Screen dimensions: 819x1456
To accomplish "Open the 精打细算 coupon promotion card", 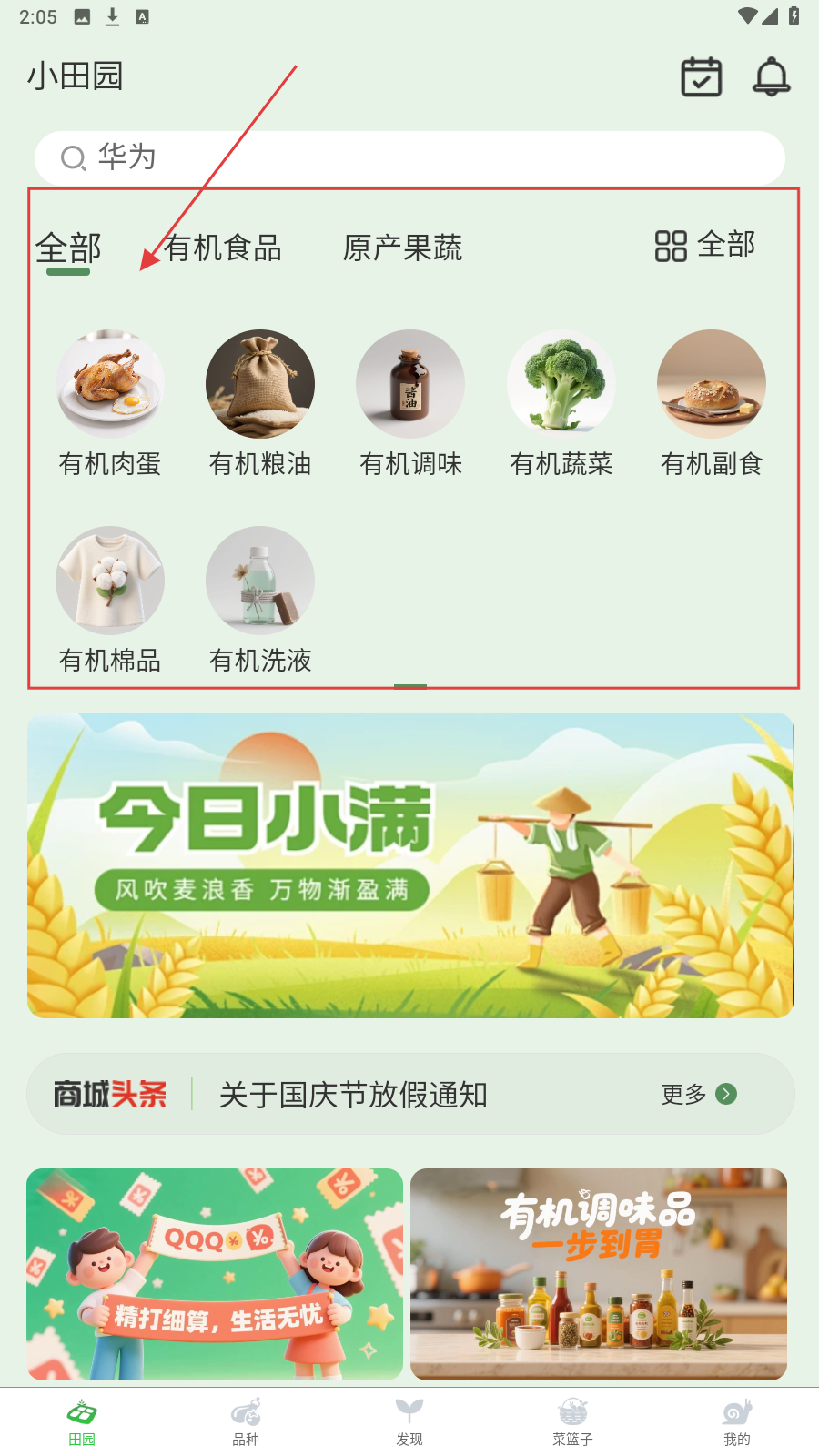I will pos(215,1274).
